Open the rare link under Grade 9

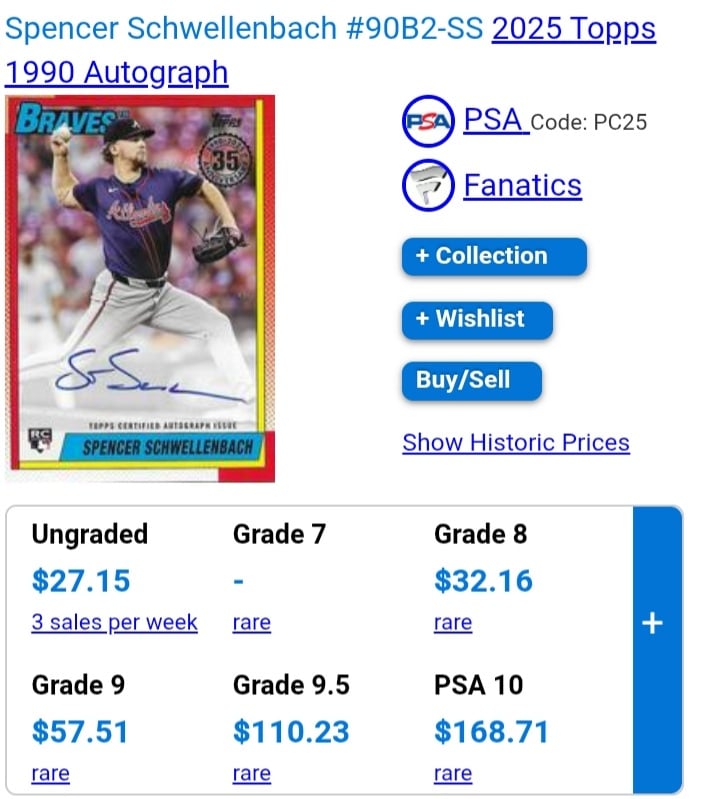point(50,773)
